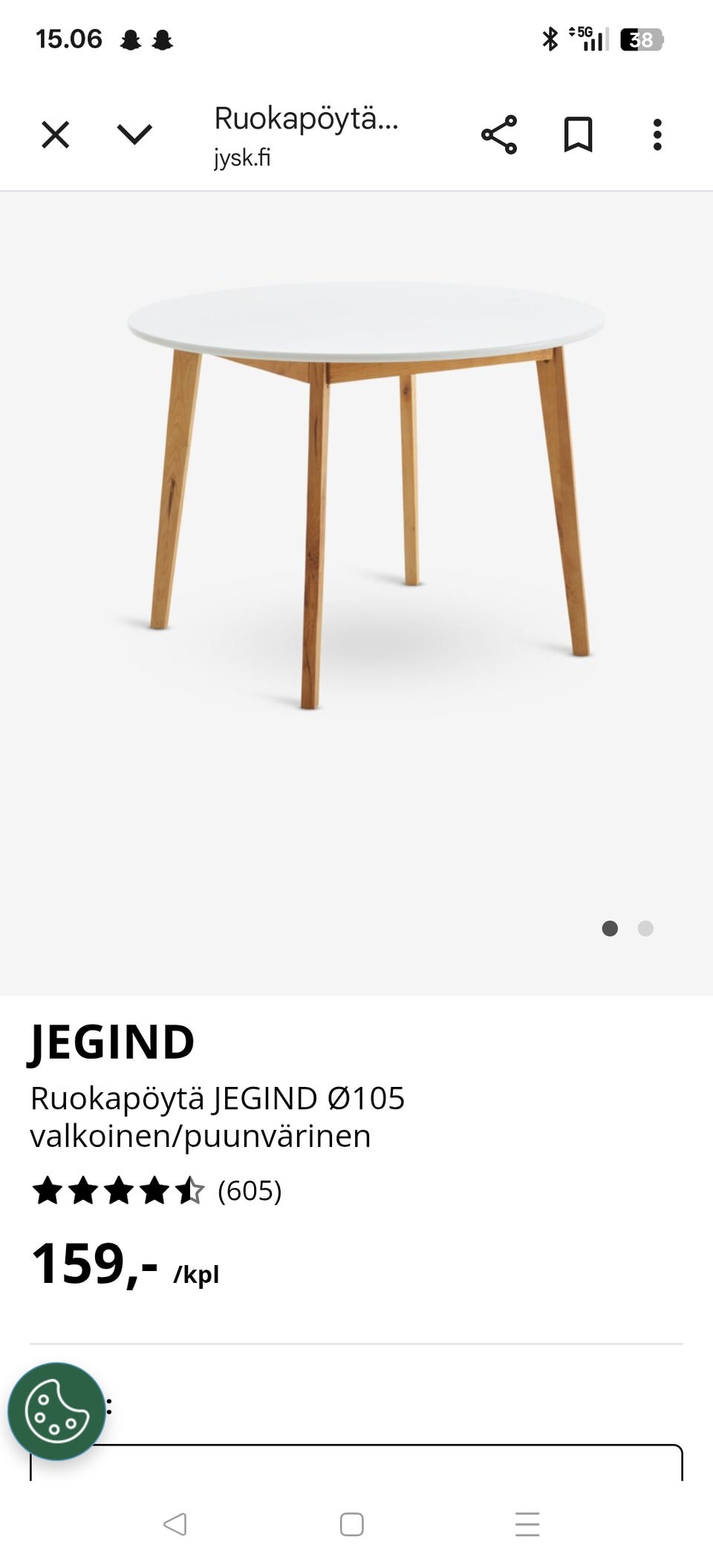Open the three-dot overflow menu
The width and height of the screenshot is (713, 1568).
click(657, 135)
